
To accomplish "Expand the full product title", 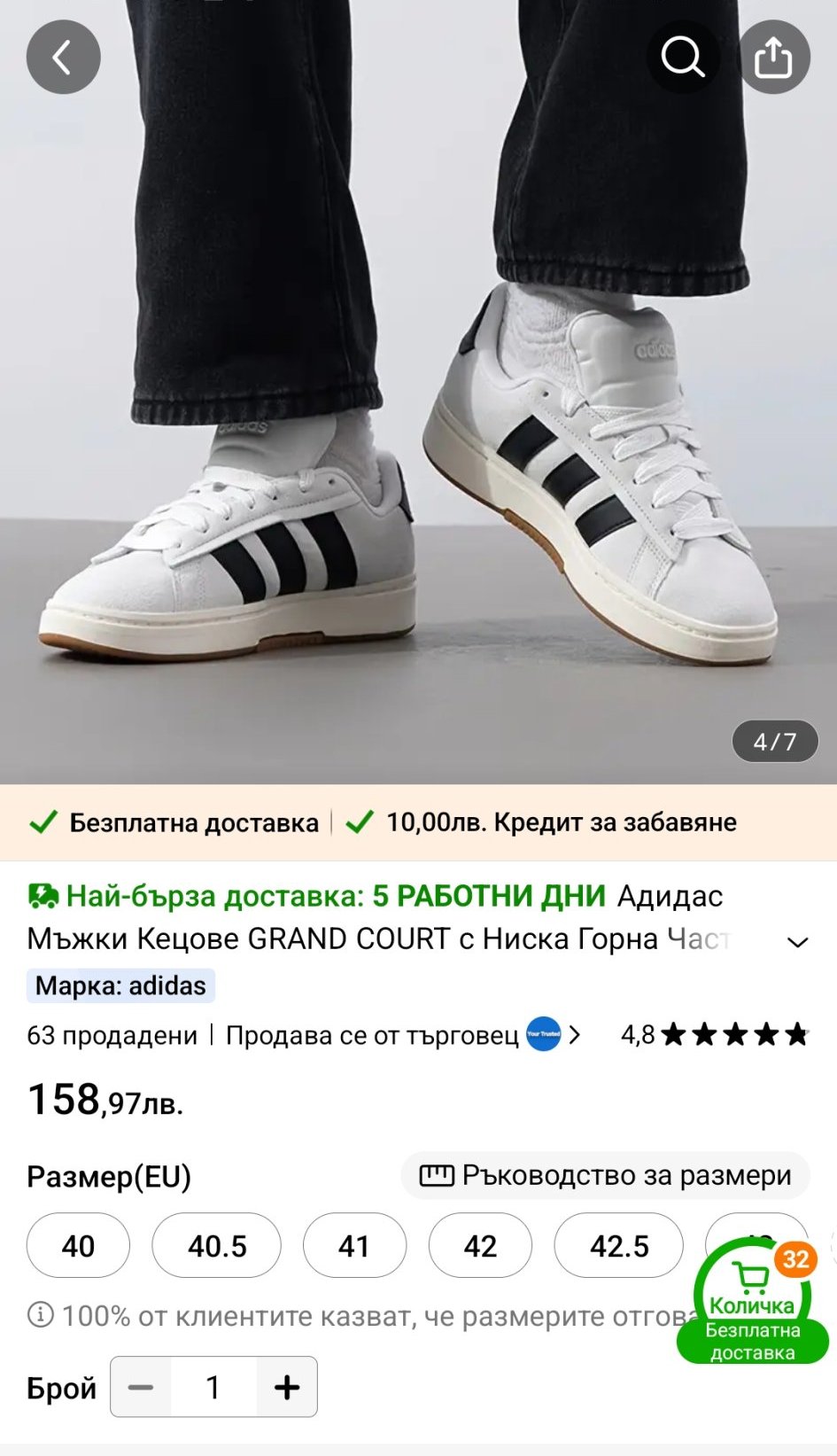I will click(798, 942).
